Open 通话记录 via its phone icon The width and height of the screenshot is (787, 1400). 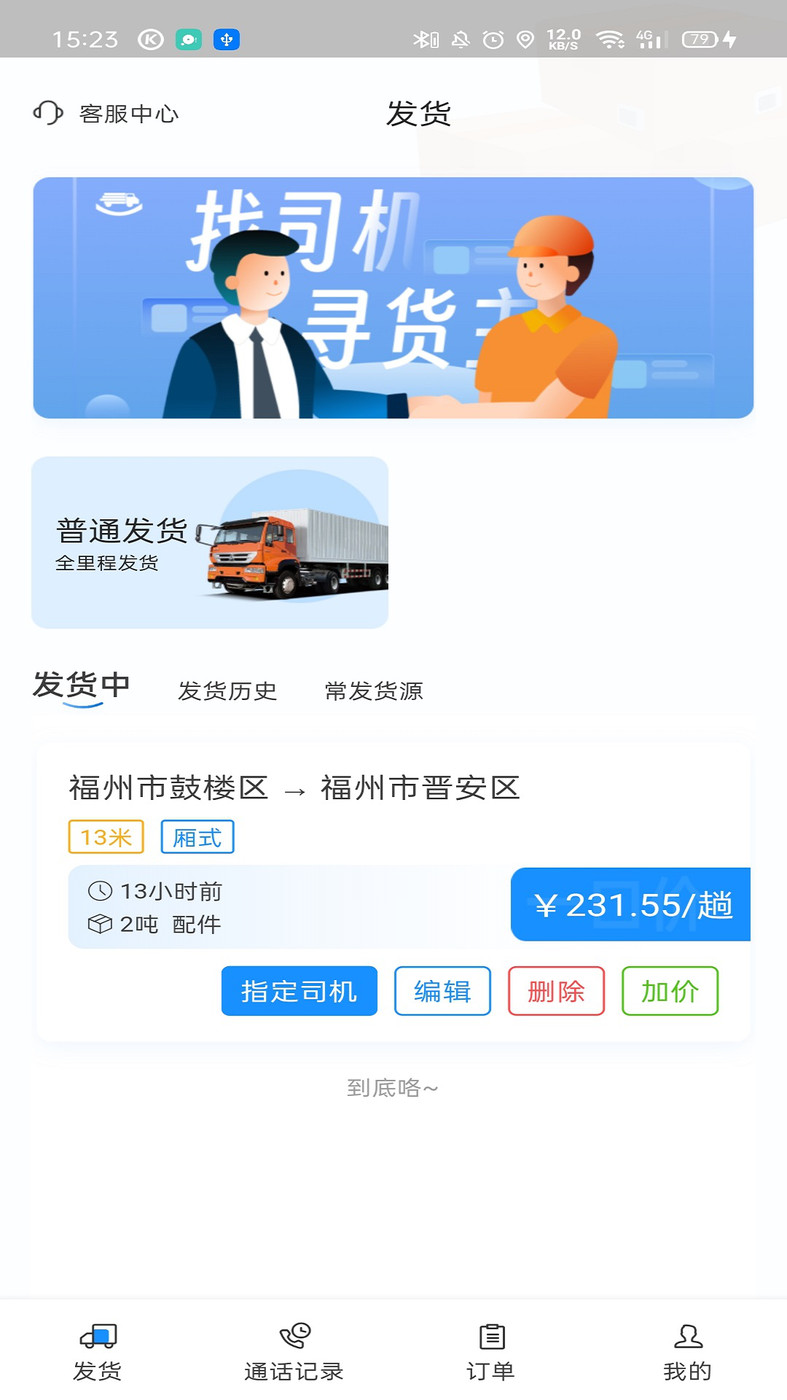(293, 1333)
